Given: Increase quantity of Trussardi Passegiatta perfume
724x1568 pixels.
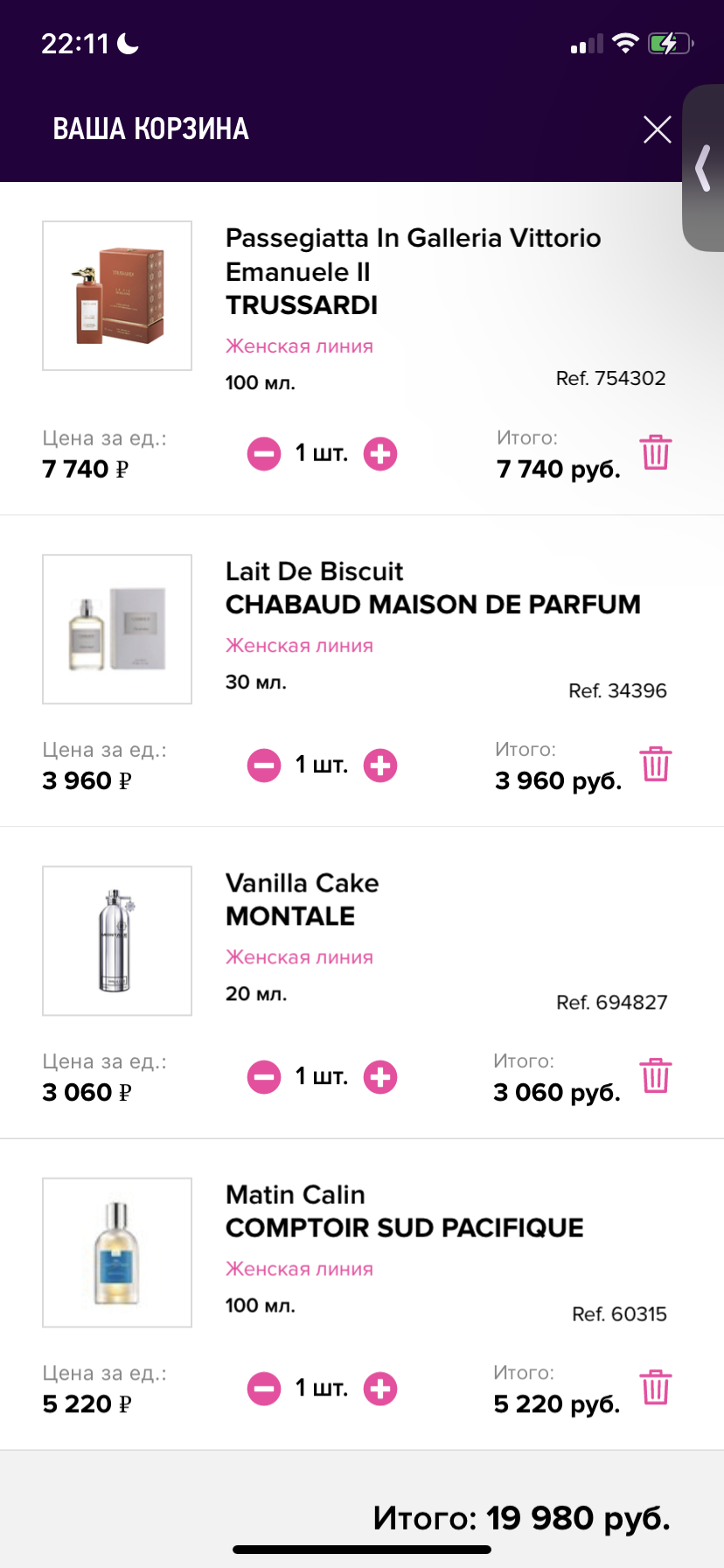Looking at the screenshot, I should pos(380,454).
